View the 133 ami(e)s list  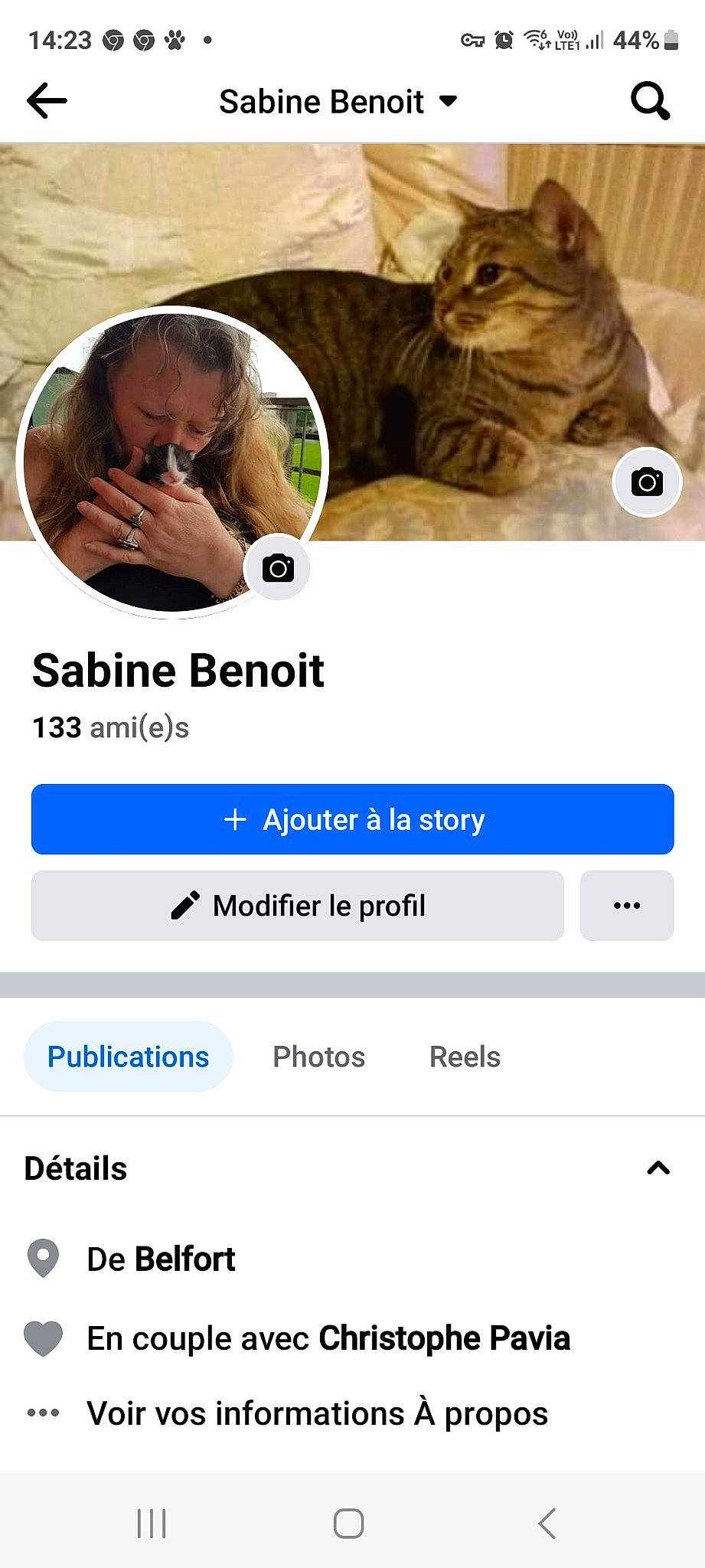112,728
